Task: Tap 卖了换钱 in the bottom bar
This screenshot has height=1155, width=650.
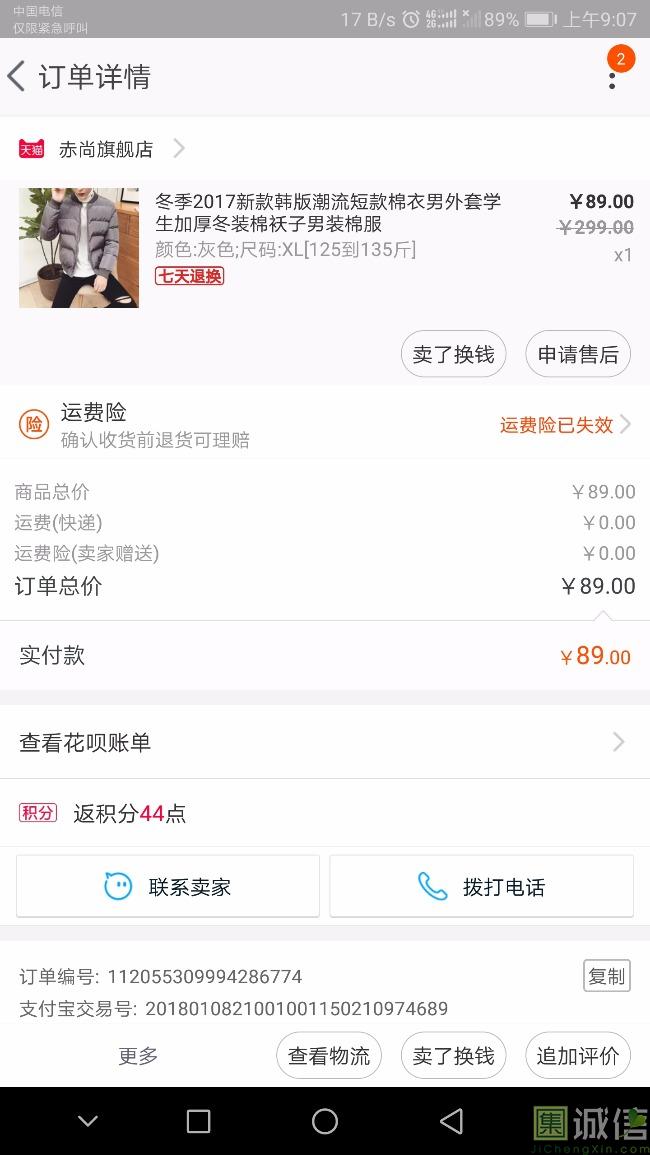Action: click(453, 1056)
